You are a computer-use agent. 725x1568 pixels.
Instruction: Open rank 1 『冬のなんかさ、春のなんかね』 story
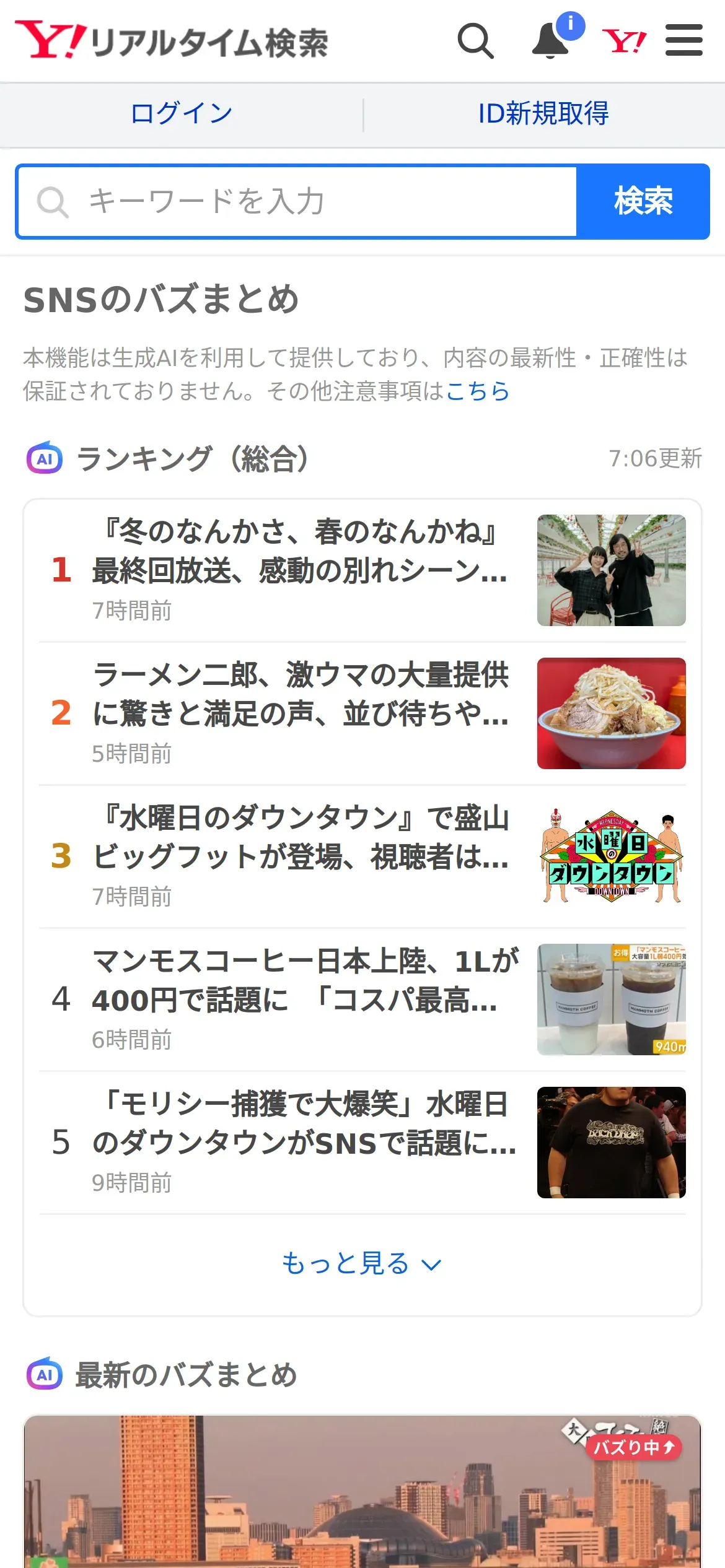(x=297, y=570)
